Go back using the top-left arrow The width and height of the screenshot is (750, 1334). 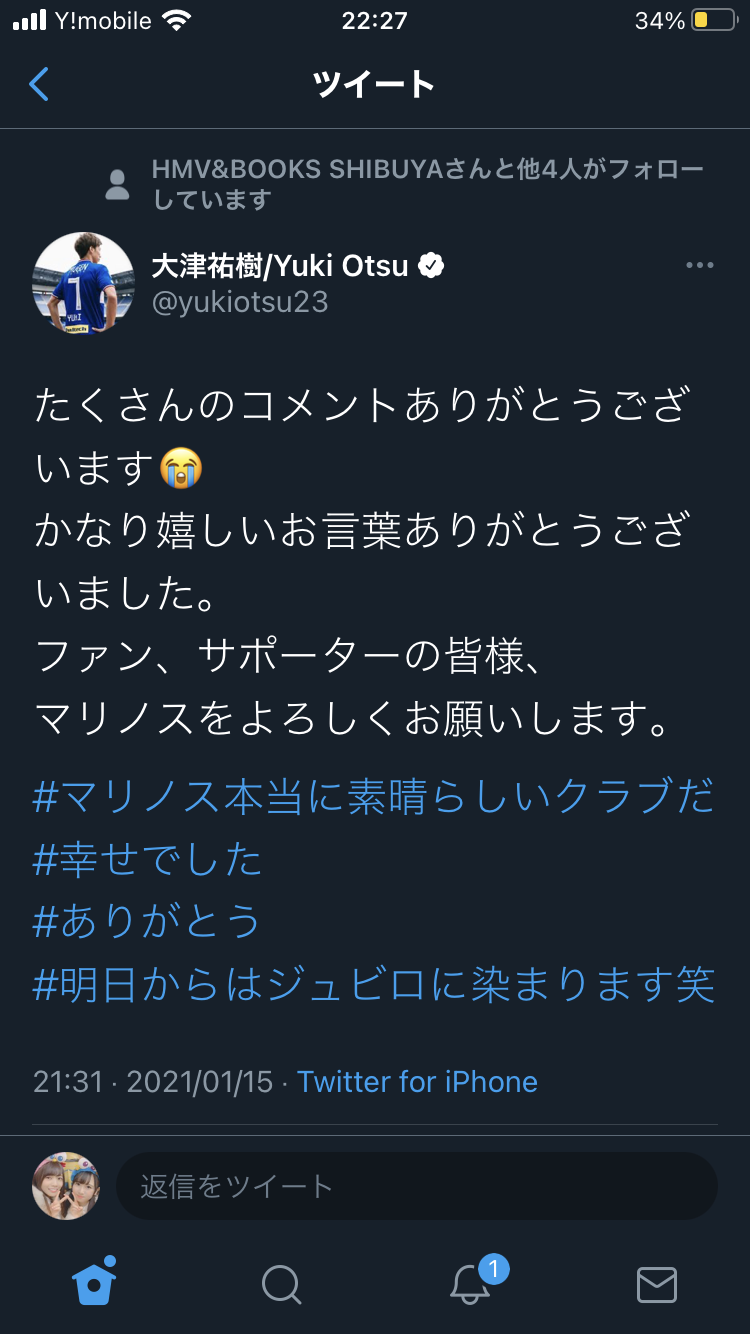click(38, 84)
